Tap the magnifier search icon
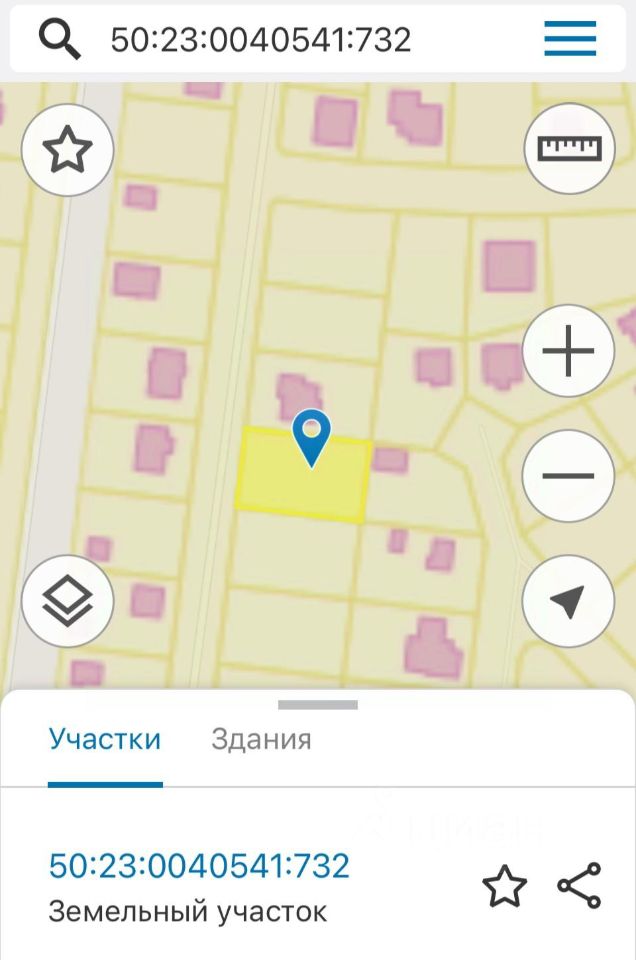Screen dimensions: 636x960 (60, 39)
